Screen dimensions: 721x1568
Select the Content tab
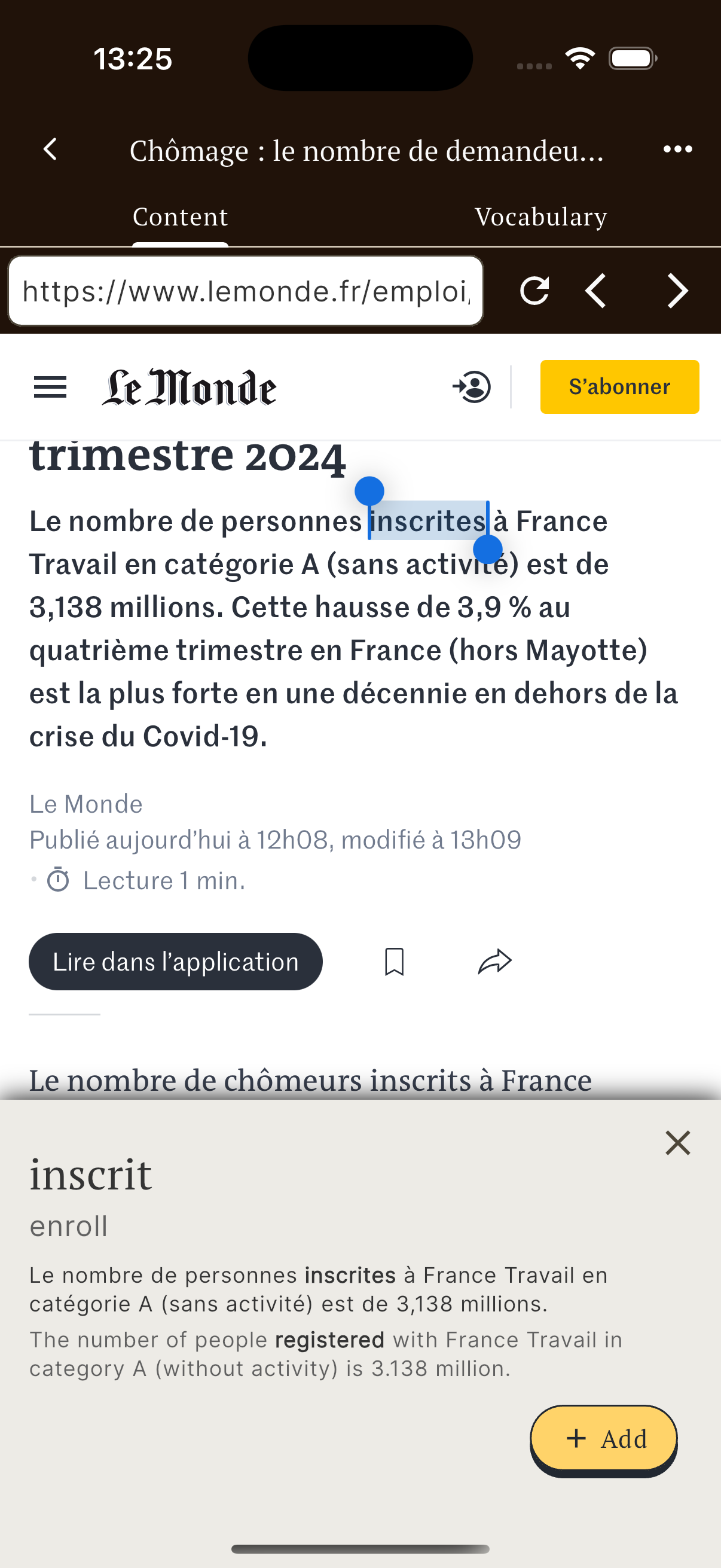pyautogui.click(x=180, y=216)
